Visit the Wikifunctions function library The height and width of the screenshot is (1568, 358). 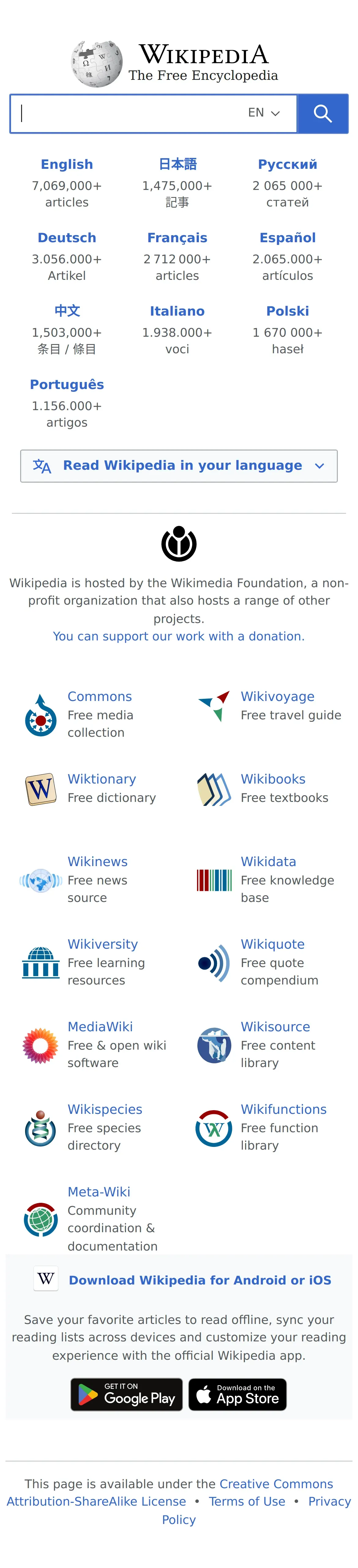point(283,1109)
